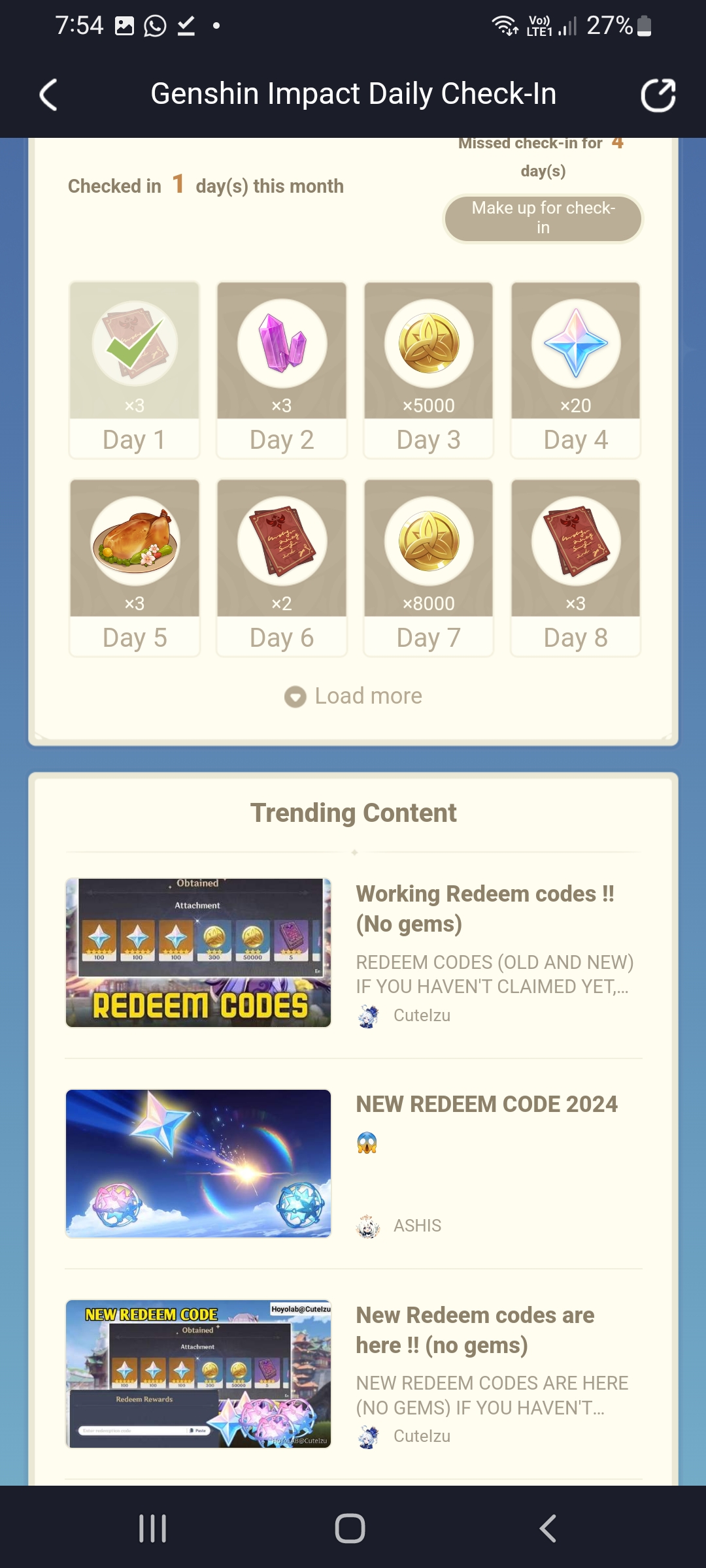Image resolution: width=706 pixels, height=1568 pixels.
Task: Select the Day 2 reward tile
Action: 282,370
